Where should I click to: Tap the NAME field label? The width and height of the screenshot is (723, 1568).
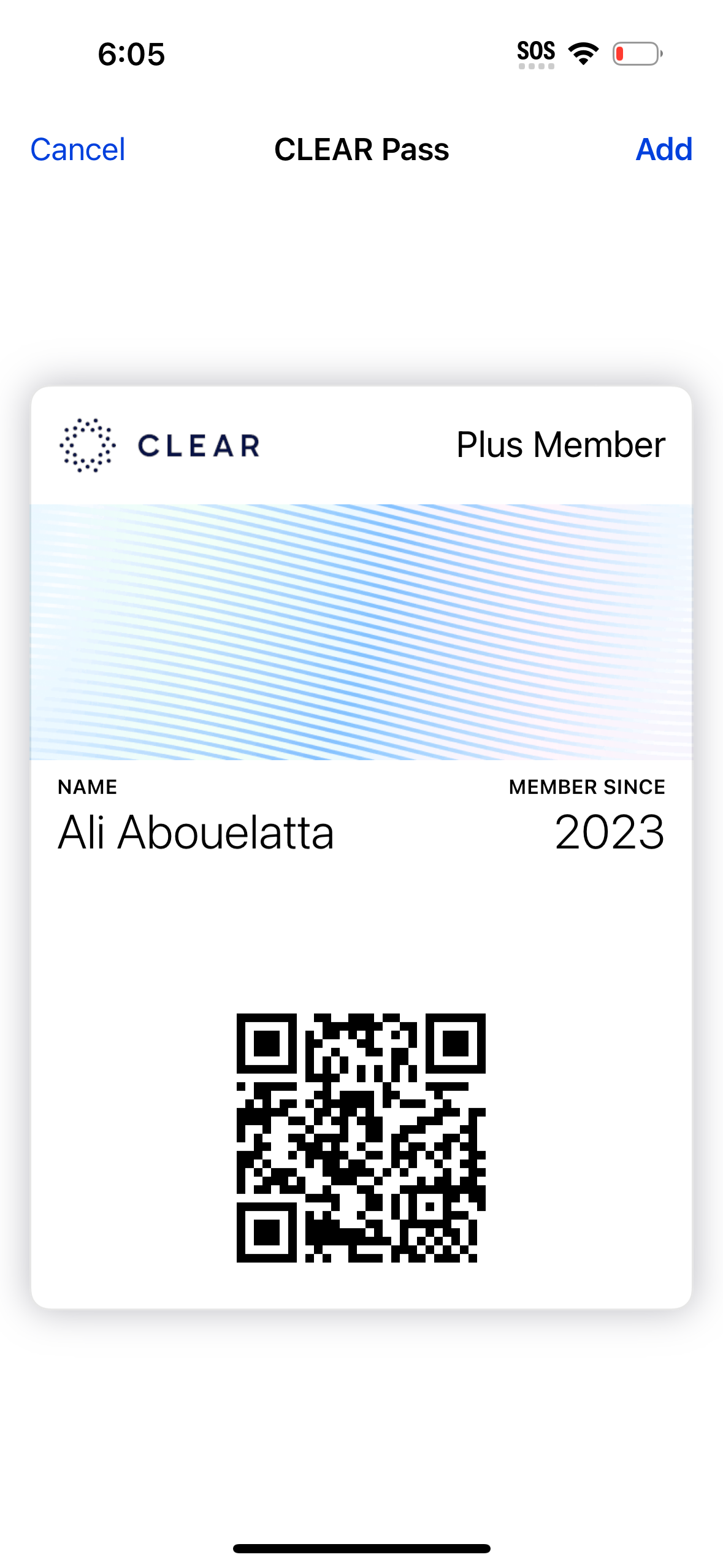pos(86,787)
